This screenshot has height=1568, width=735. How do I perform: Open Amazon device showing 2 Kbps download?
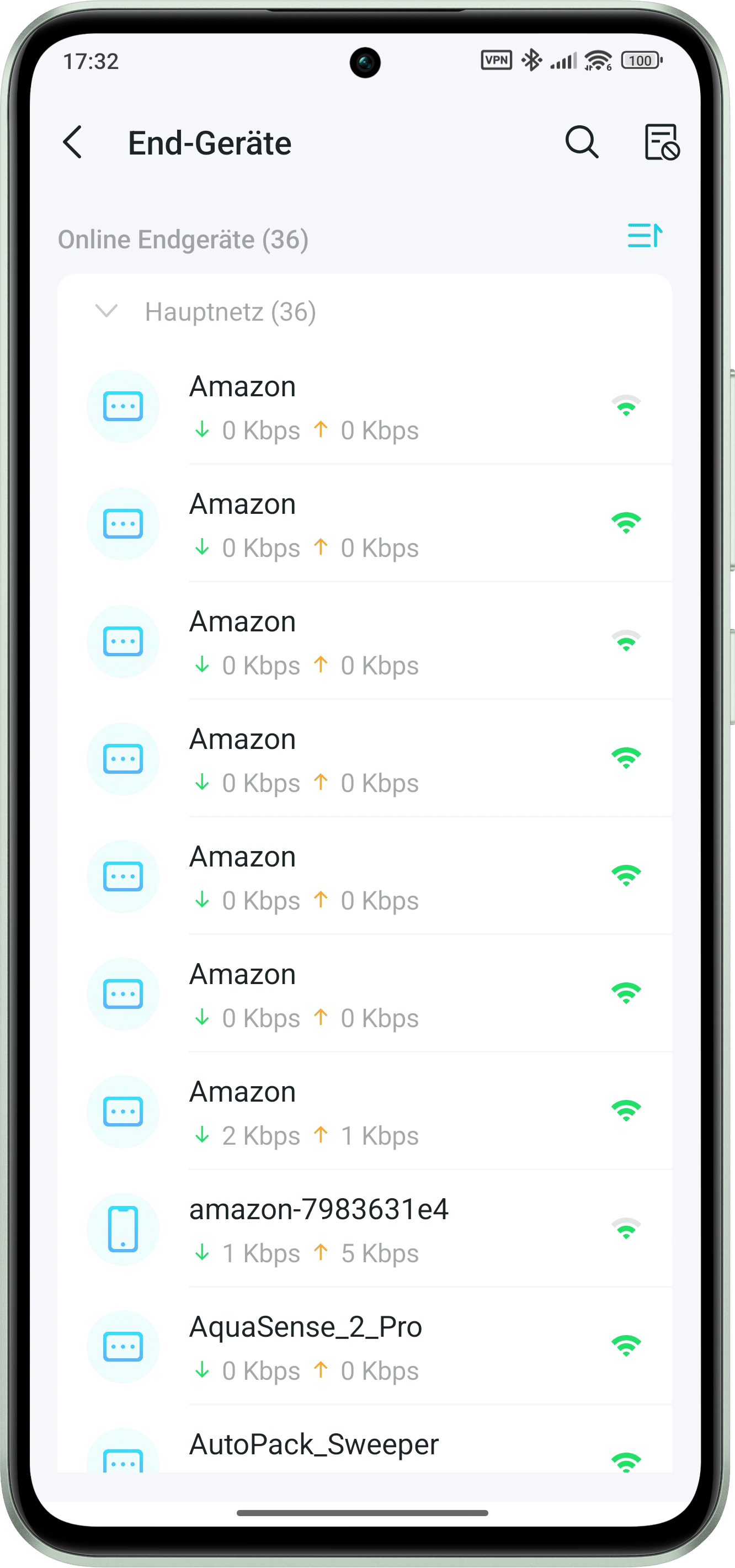(365, 1112)
